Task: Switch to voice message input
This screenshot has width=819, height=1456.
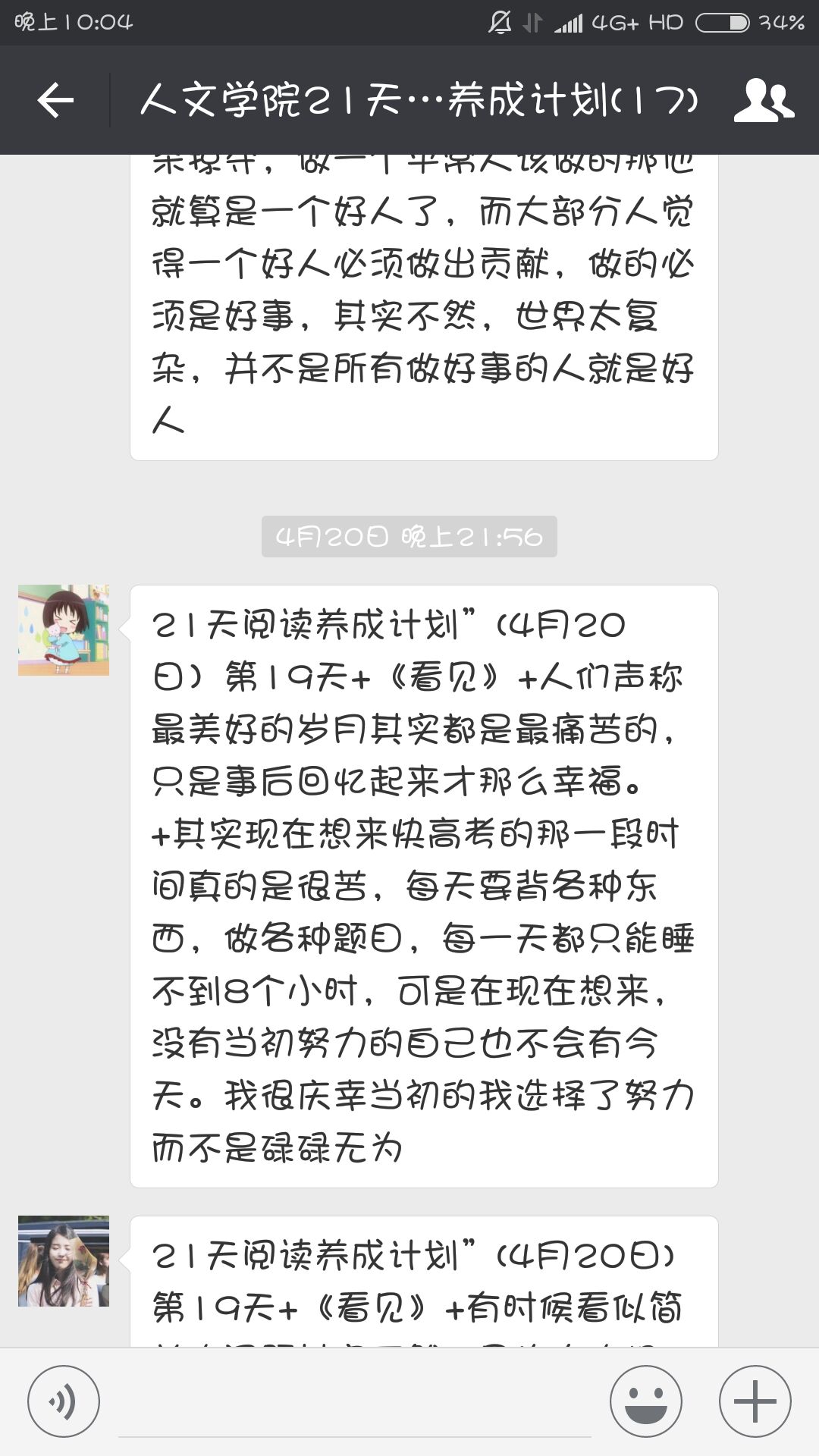Action: point(64,1401)
